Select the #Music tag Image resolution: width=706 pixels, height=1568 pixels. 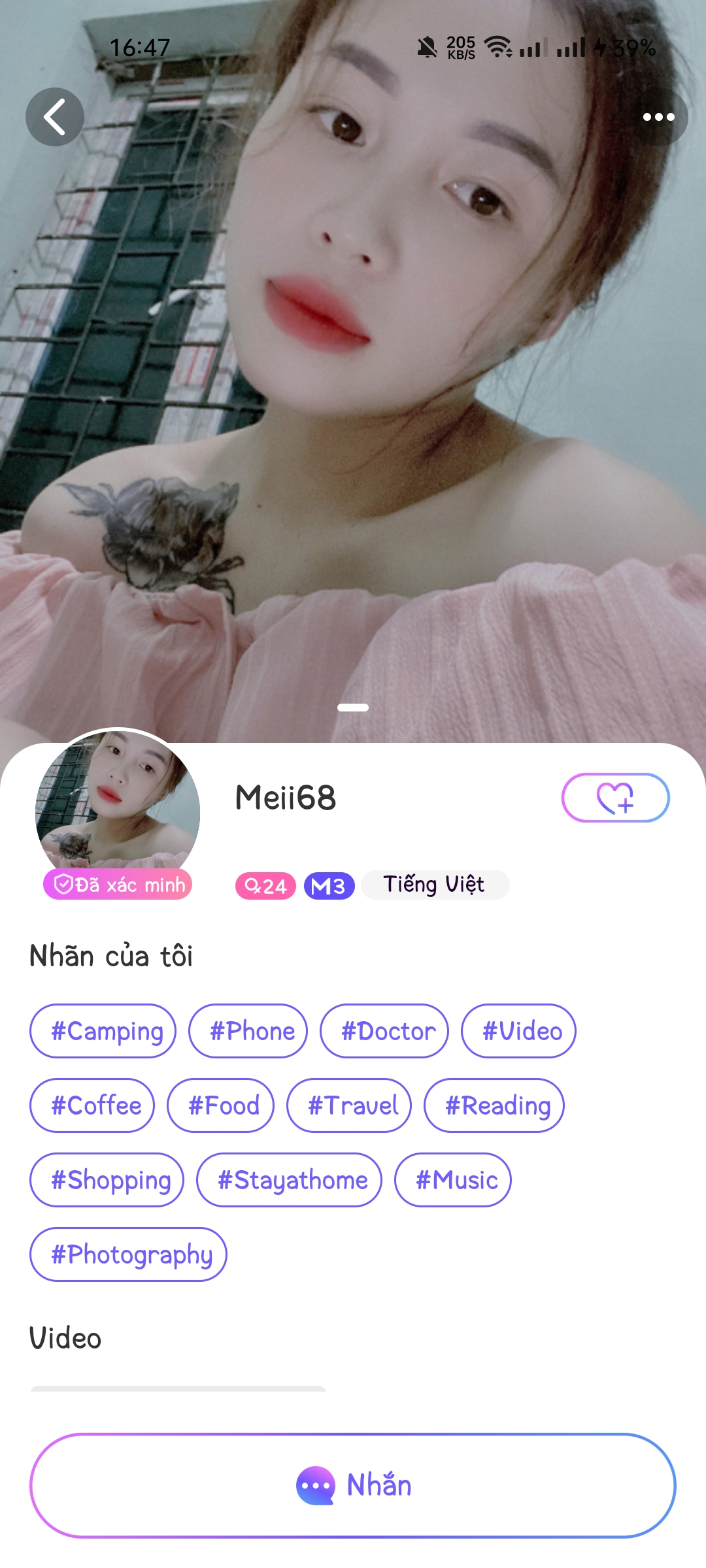point(453,1180)
